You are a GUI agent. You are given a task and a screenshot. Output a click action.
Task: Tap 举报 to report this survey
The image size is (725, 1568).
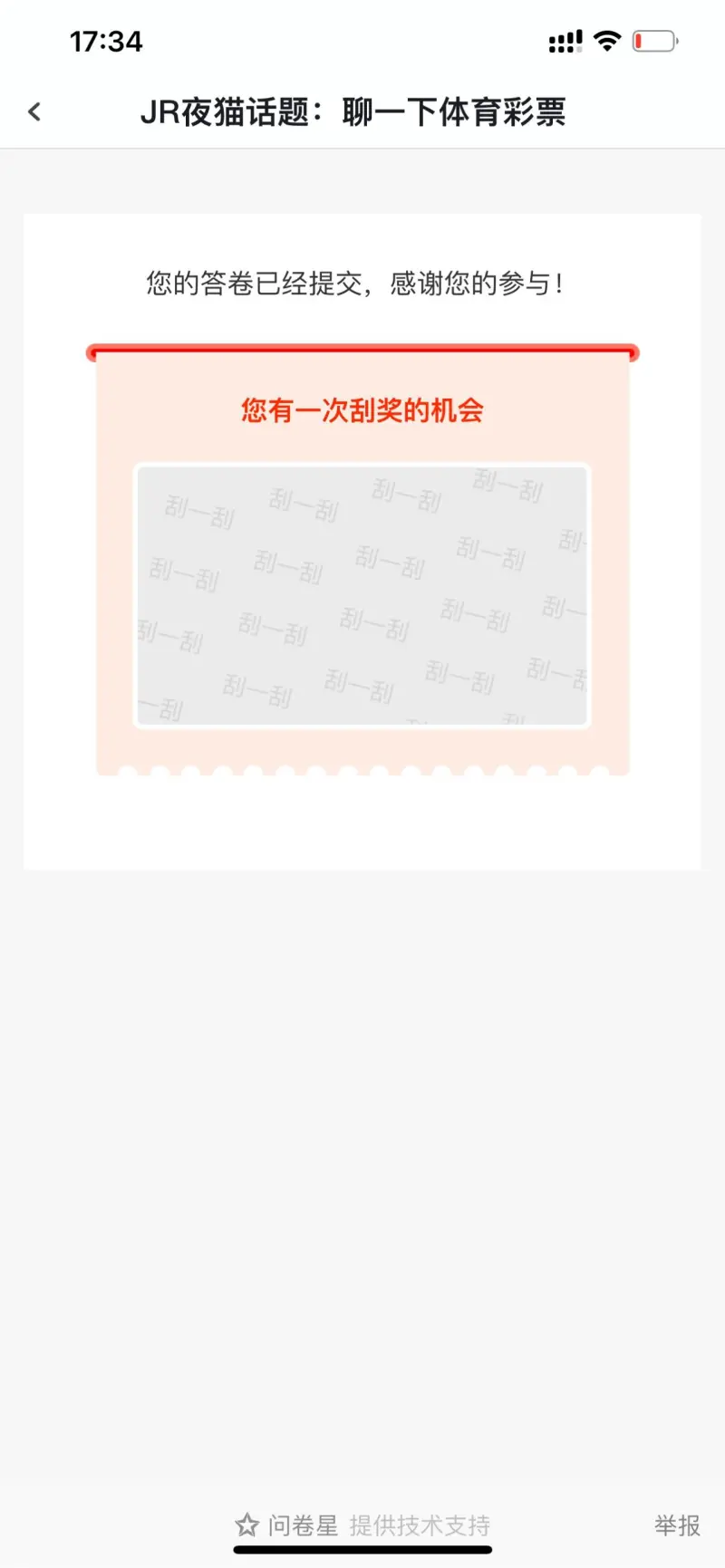[677, 1525]
